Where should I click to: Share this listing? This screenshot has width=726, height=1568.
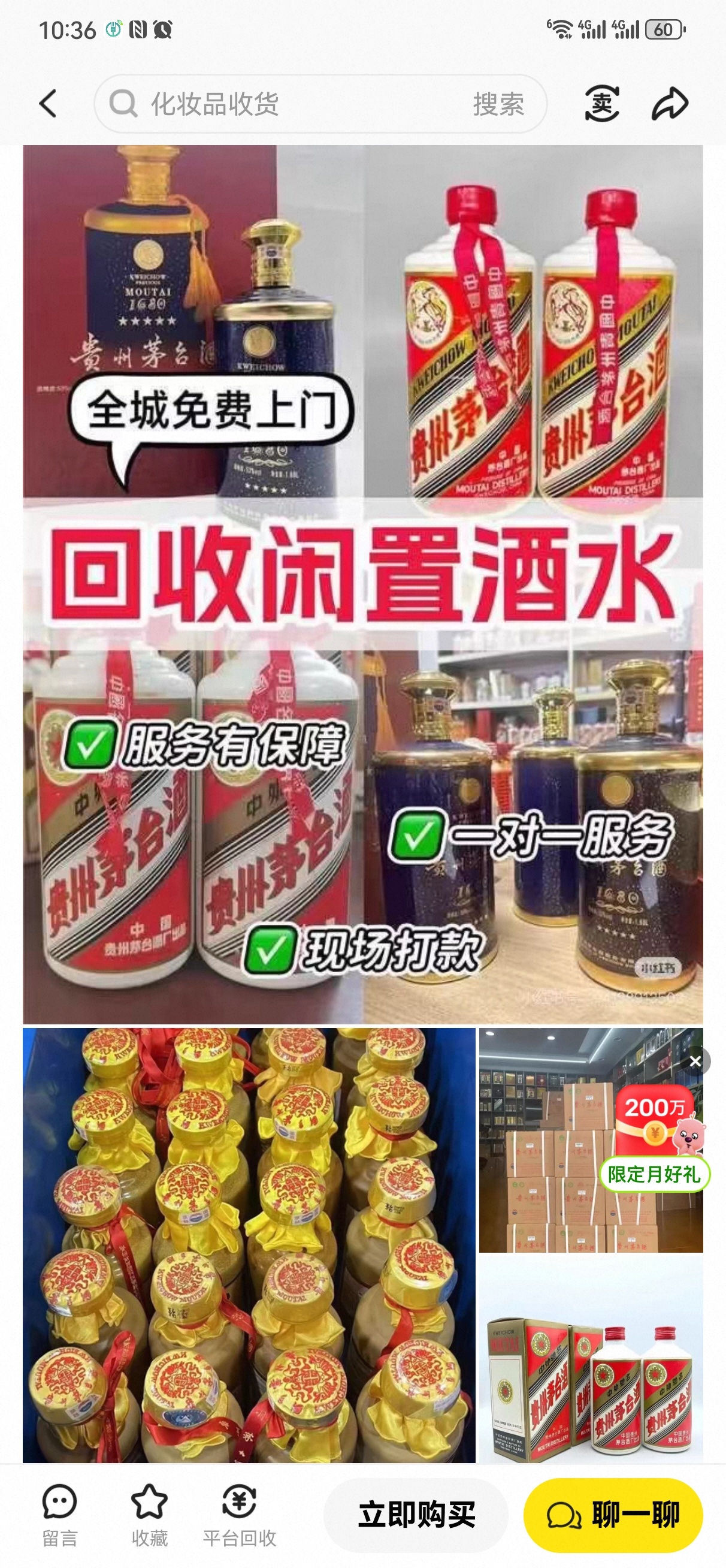coord(670,104)
